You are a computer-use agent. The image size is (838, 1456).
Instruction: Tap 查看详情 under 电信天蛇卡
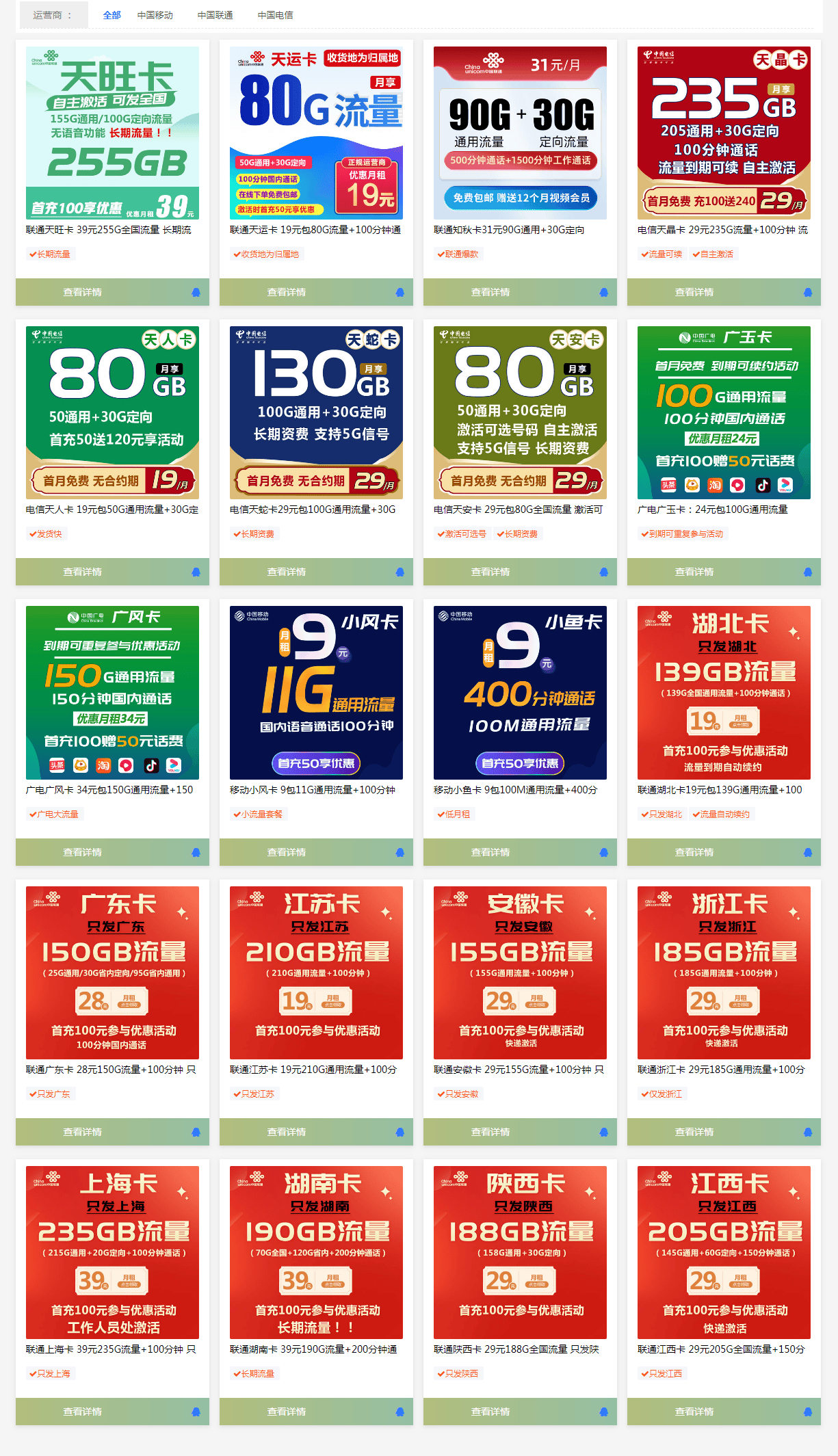click(x=287, y=572)
